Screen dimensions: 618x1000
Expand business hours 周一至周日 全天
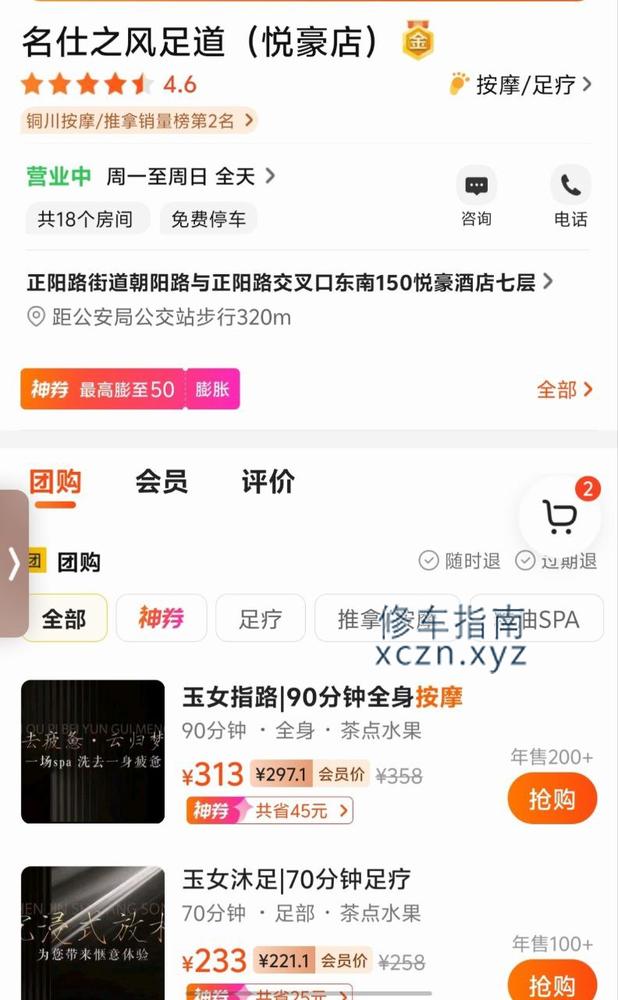[190, 177]
